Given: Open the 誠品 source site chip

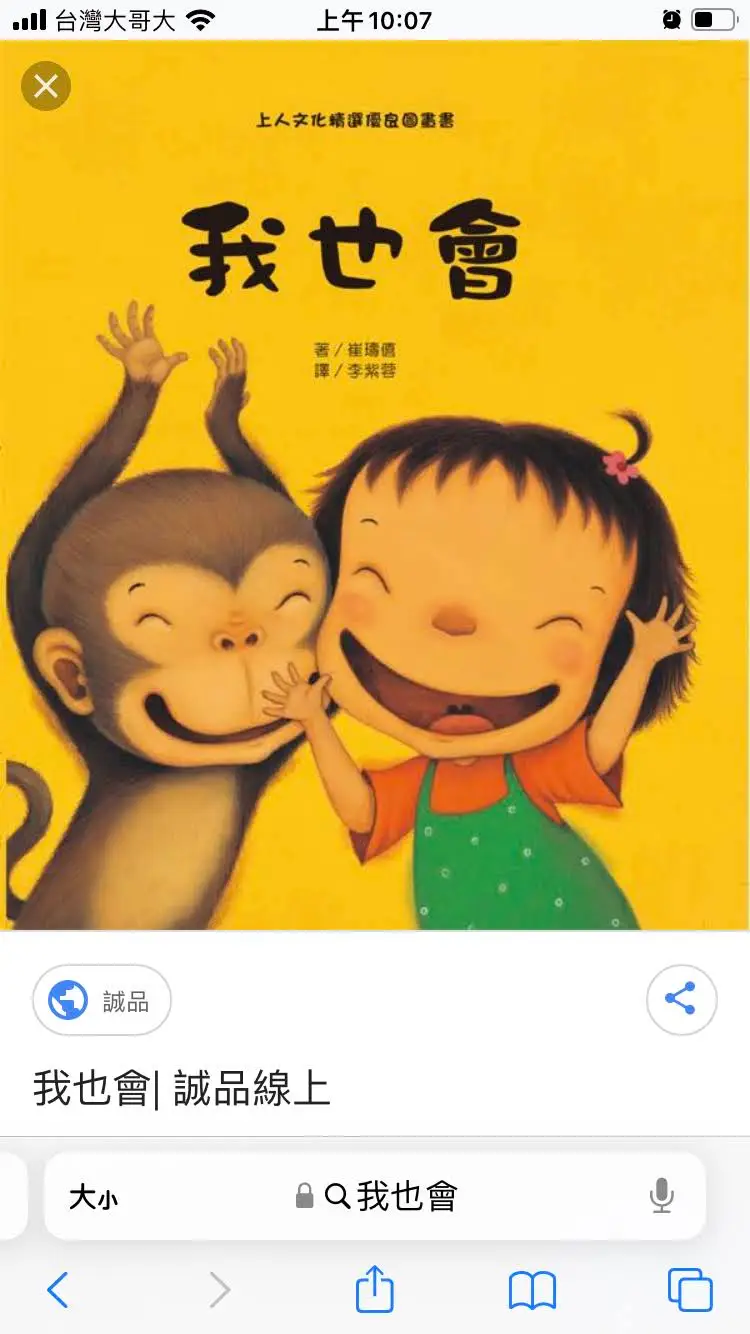Looking at the screenshot, I should tap(102, 1000).
